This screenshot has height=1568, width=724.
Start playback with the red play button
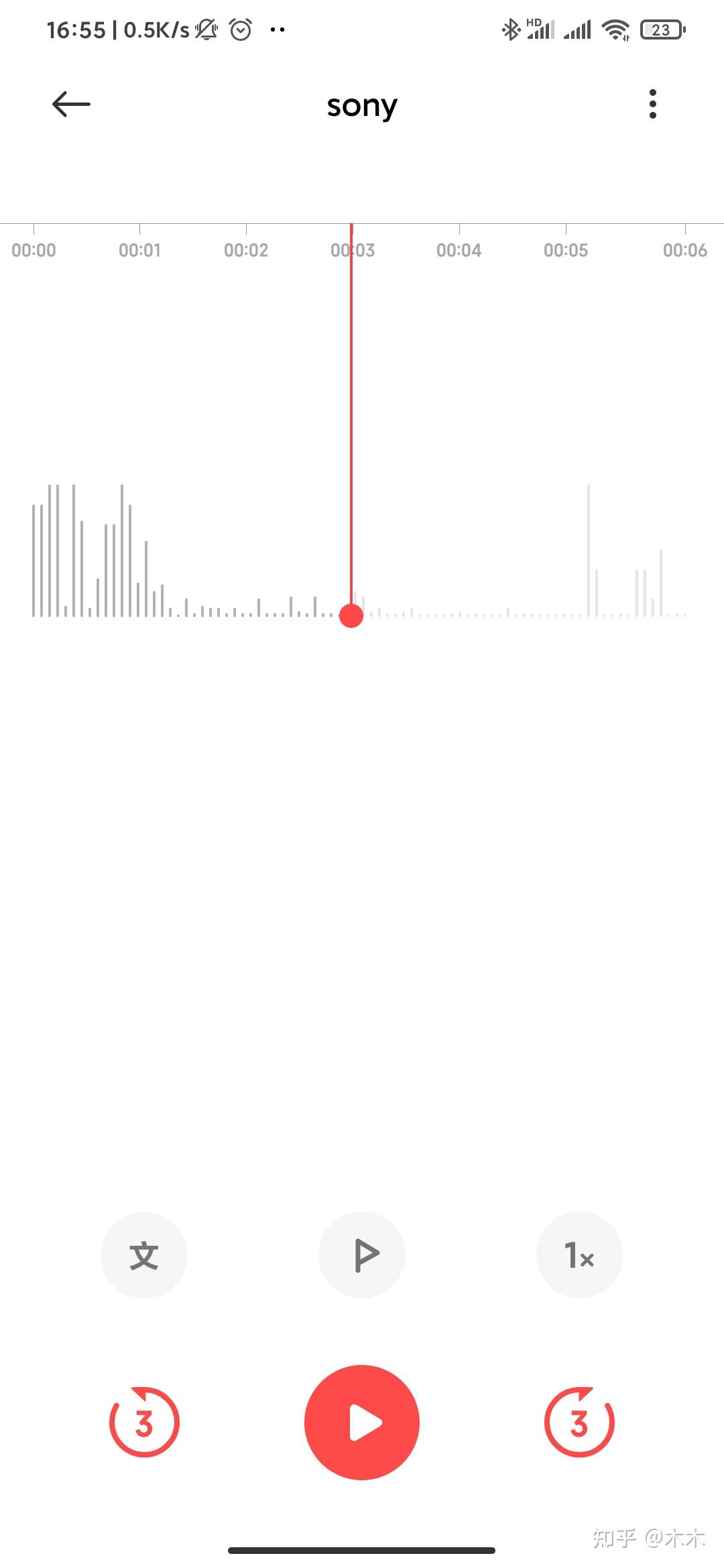362,1422
